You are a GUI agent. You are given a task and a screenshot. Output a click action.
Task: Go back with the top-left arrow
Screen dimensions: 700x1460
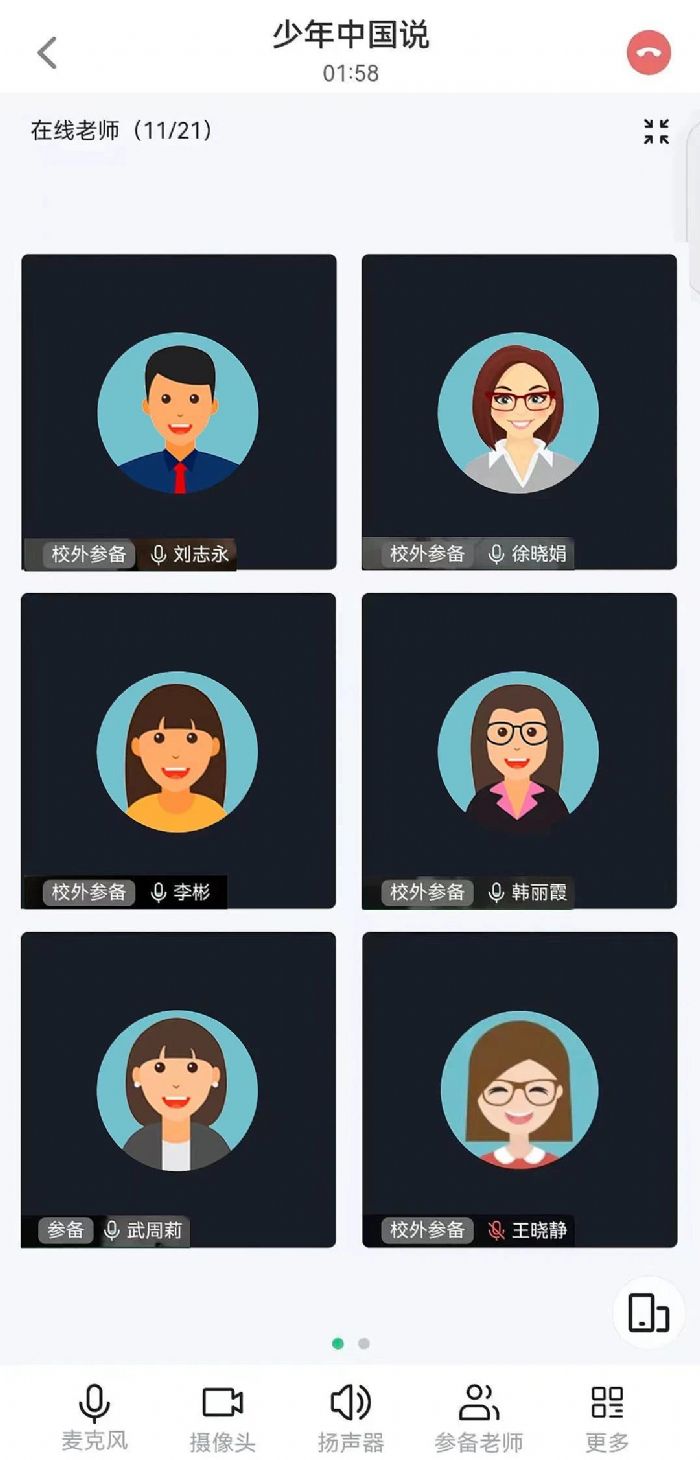[x=47, y=52]
